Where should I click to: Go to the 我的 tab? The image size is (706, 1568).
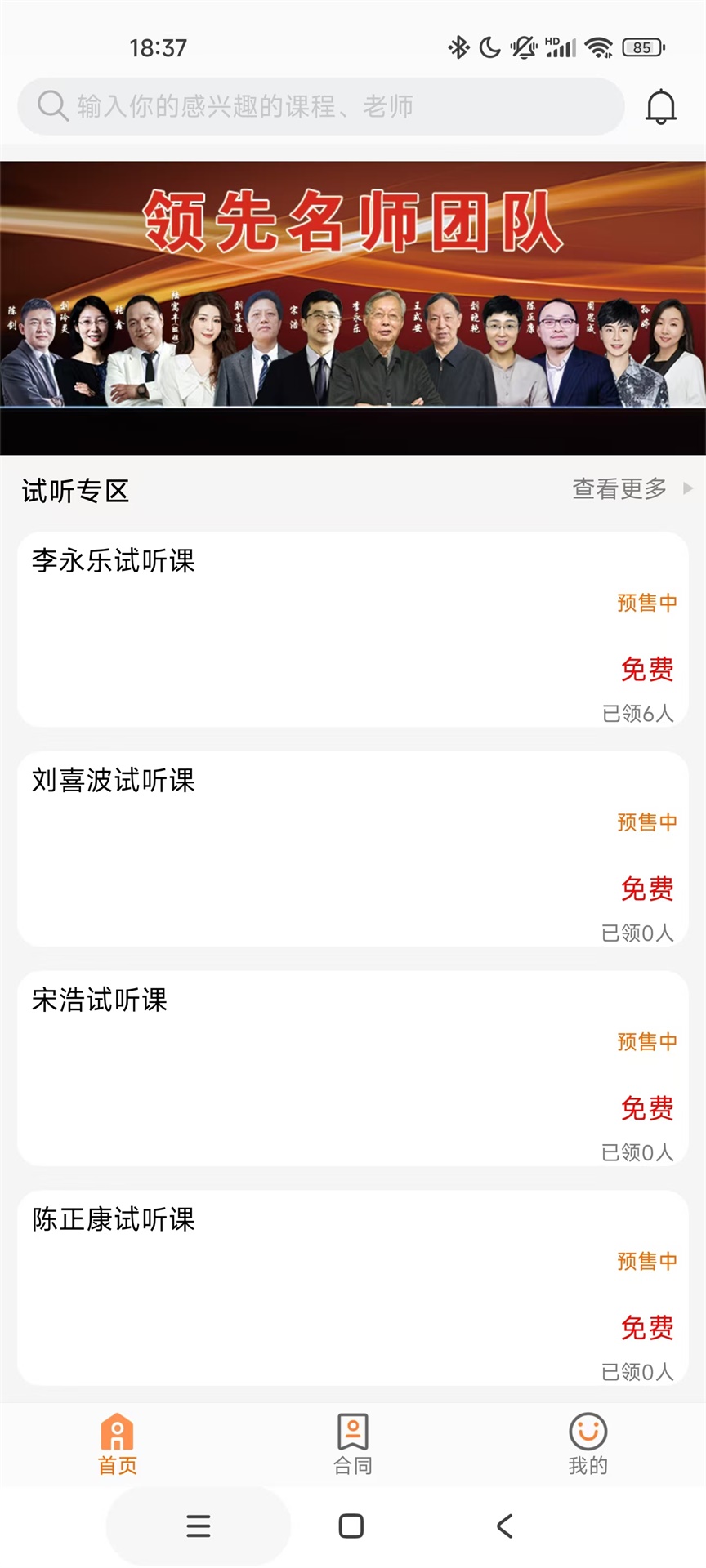(588, 1445)
